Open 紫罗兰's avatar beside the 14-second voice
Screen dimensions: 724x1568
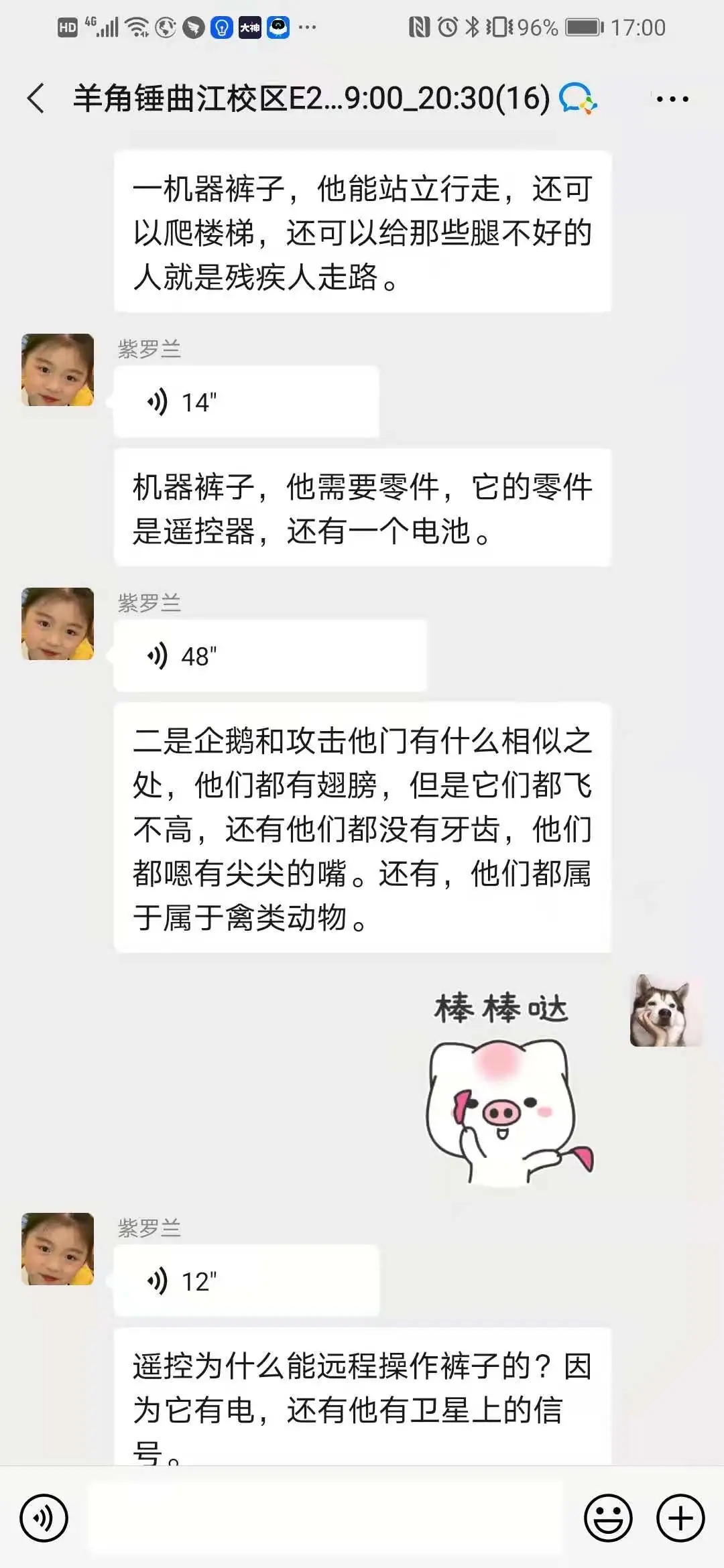(x=58, y=370)
